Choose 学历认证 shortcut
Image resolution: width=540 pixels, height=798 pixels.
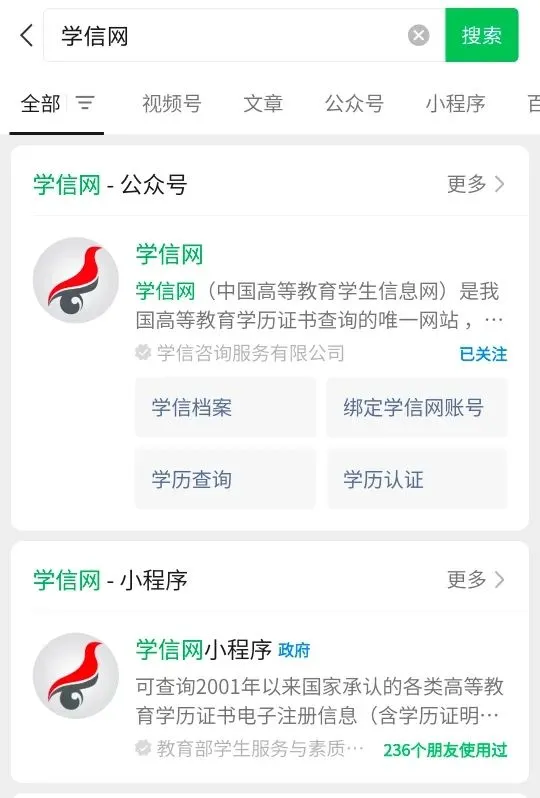pyautogui.click(x=417, y=479)
